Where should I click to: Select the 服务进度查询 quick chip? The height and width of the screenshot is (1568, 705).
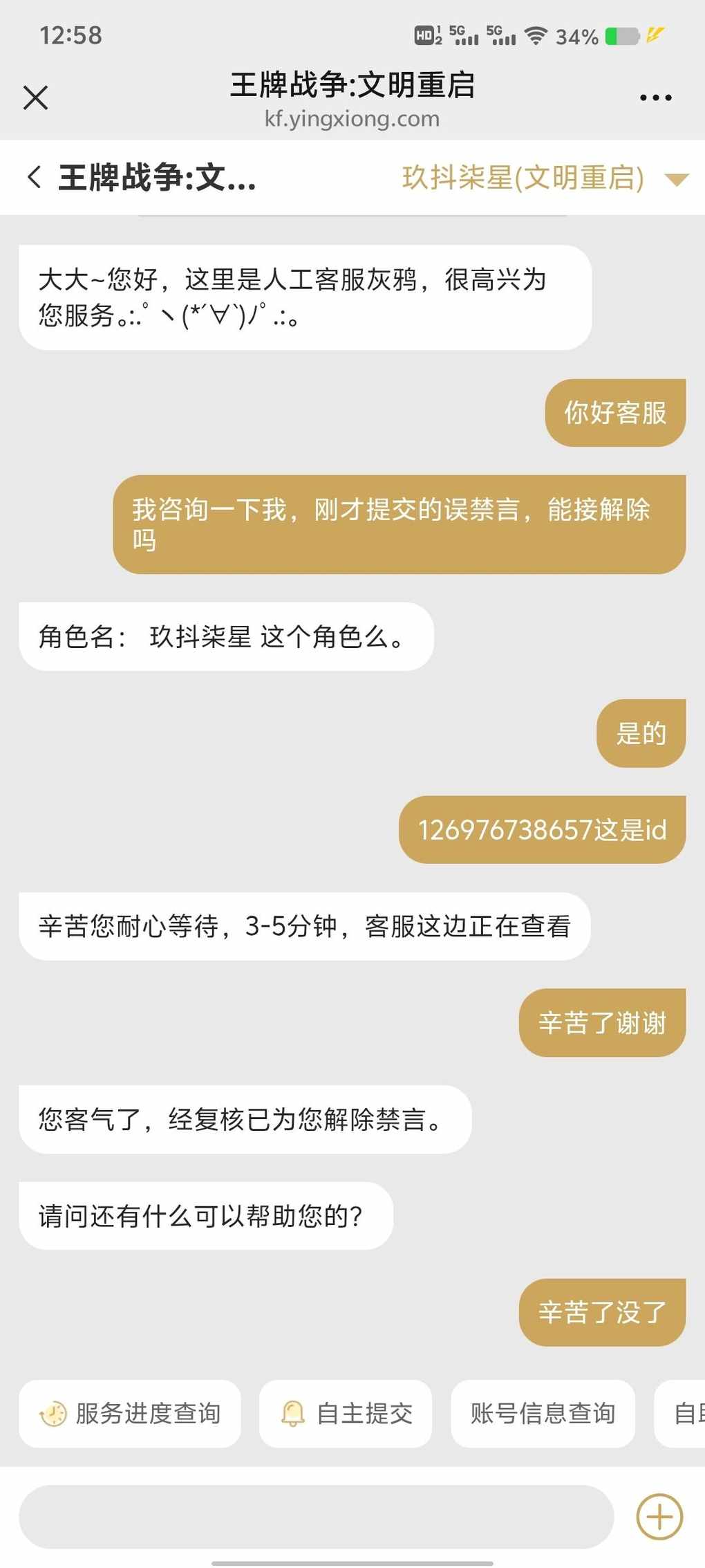[130, 1413]
